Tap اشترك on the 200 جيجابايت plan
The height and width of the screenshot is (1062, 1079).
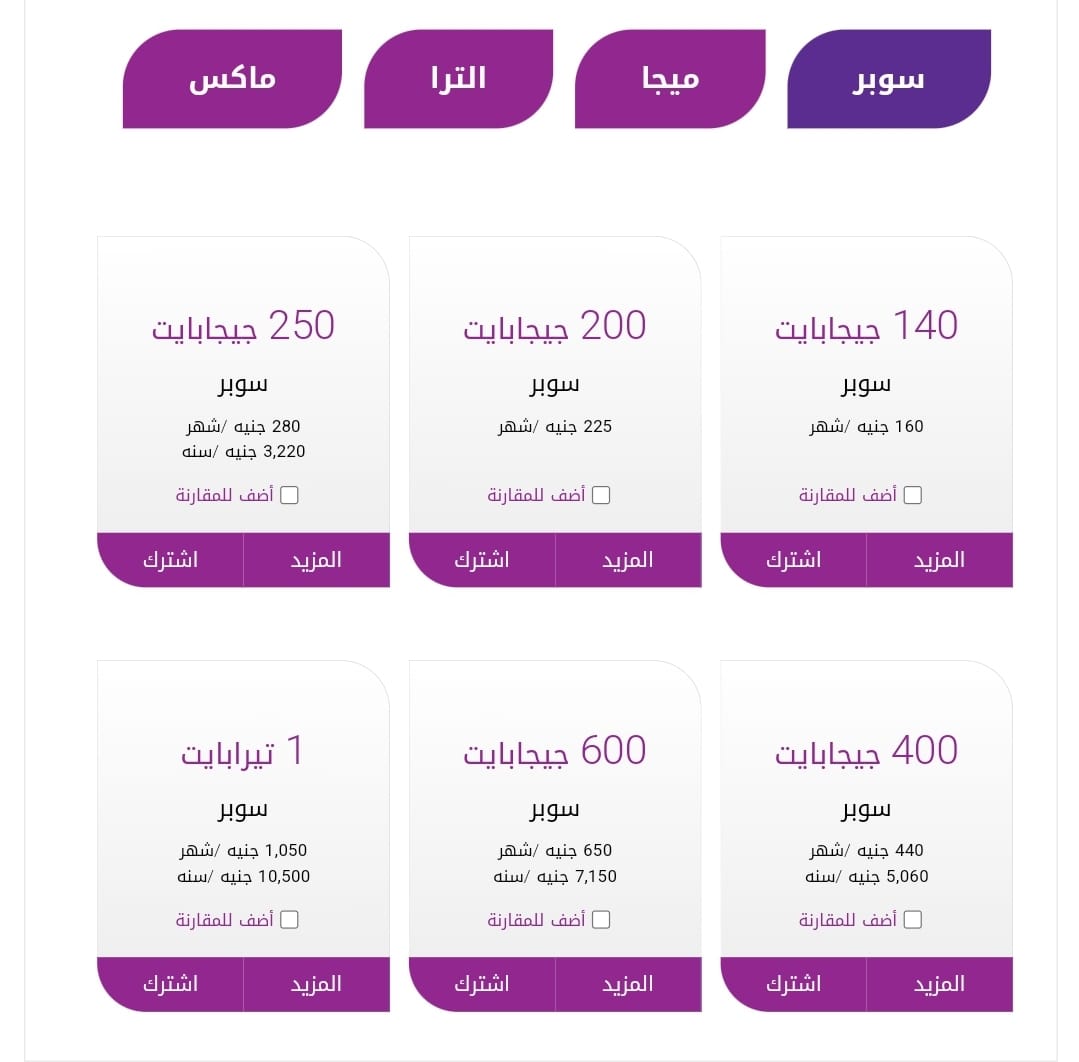tap(481, 560)
